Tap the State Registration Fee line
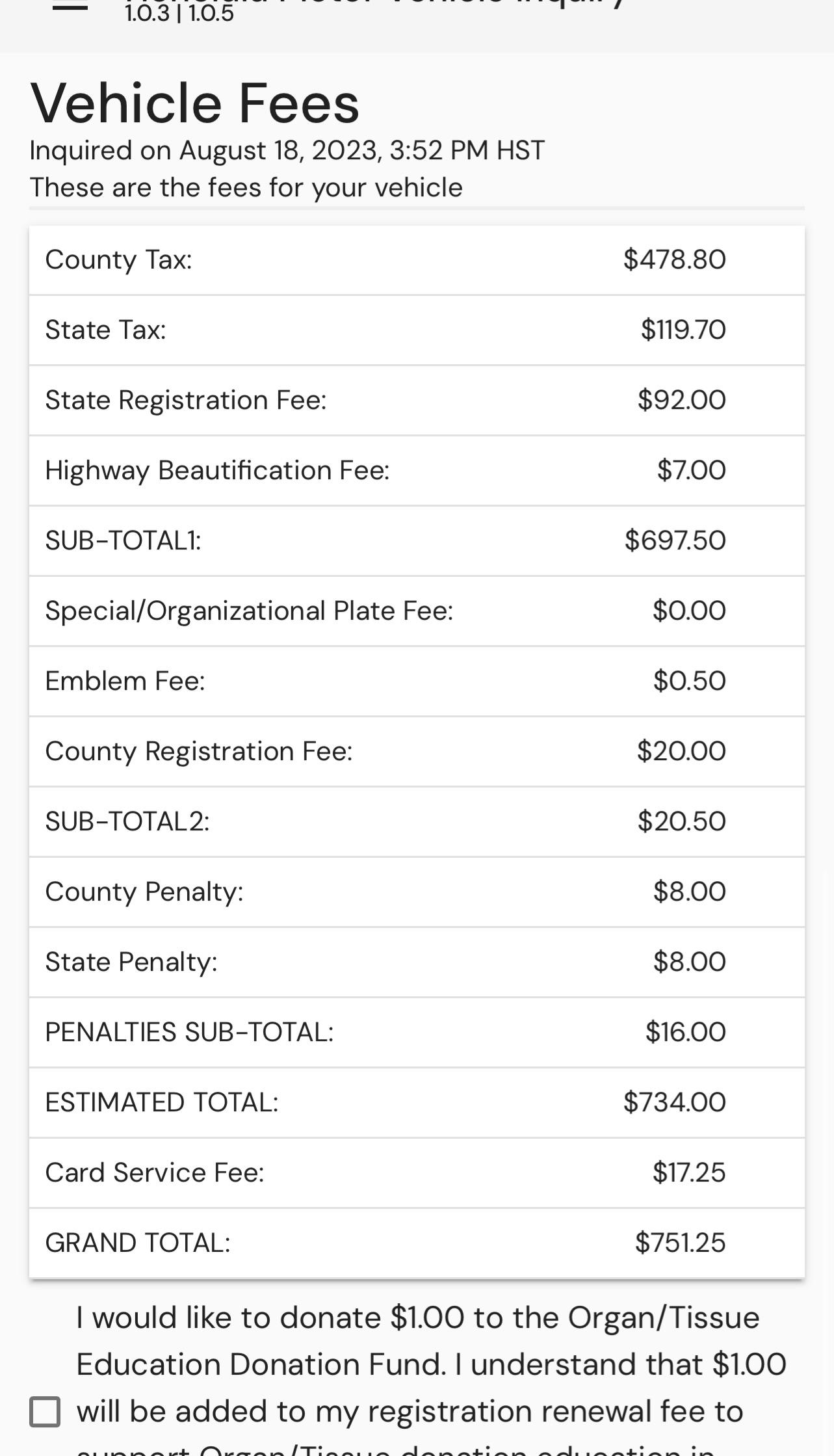Image resolution: width=834 pixels, height=1456 pixels. click(x=416, y=399)
